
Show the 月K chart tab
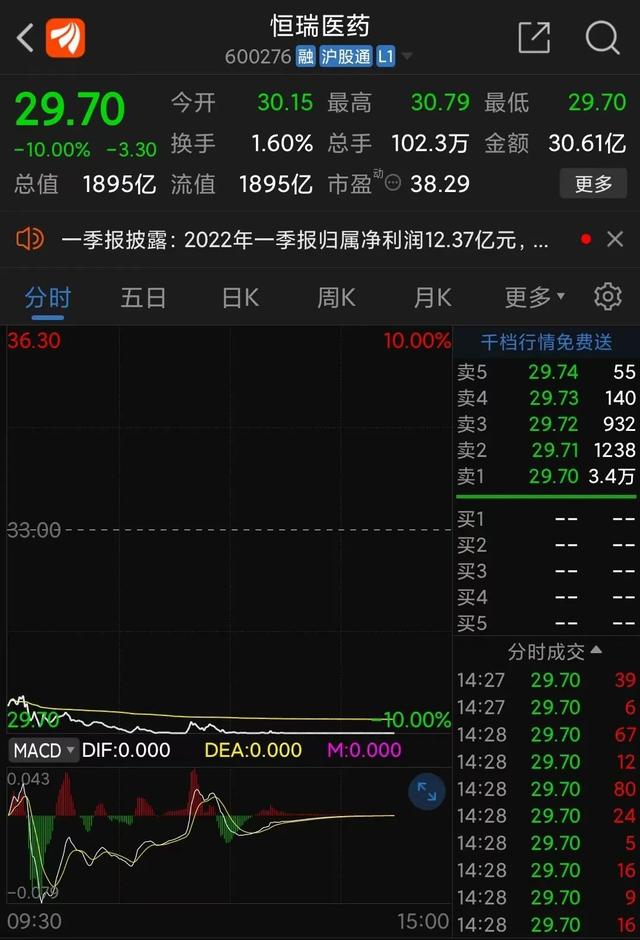pos(432,297)
